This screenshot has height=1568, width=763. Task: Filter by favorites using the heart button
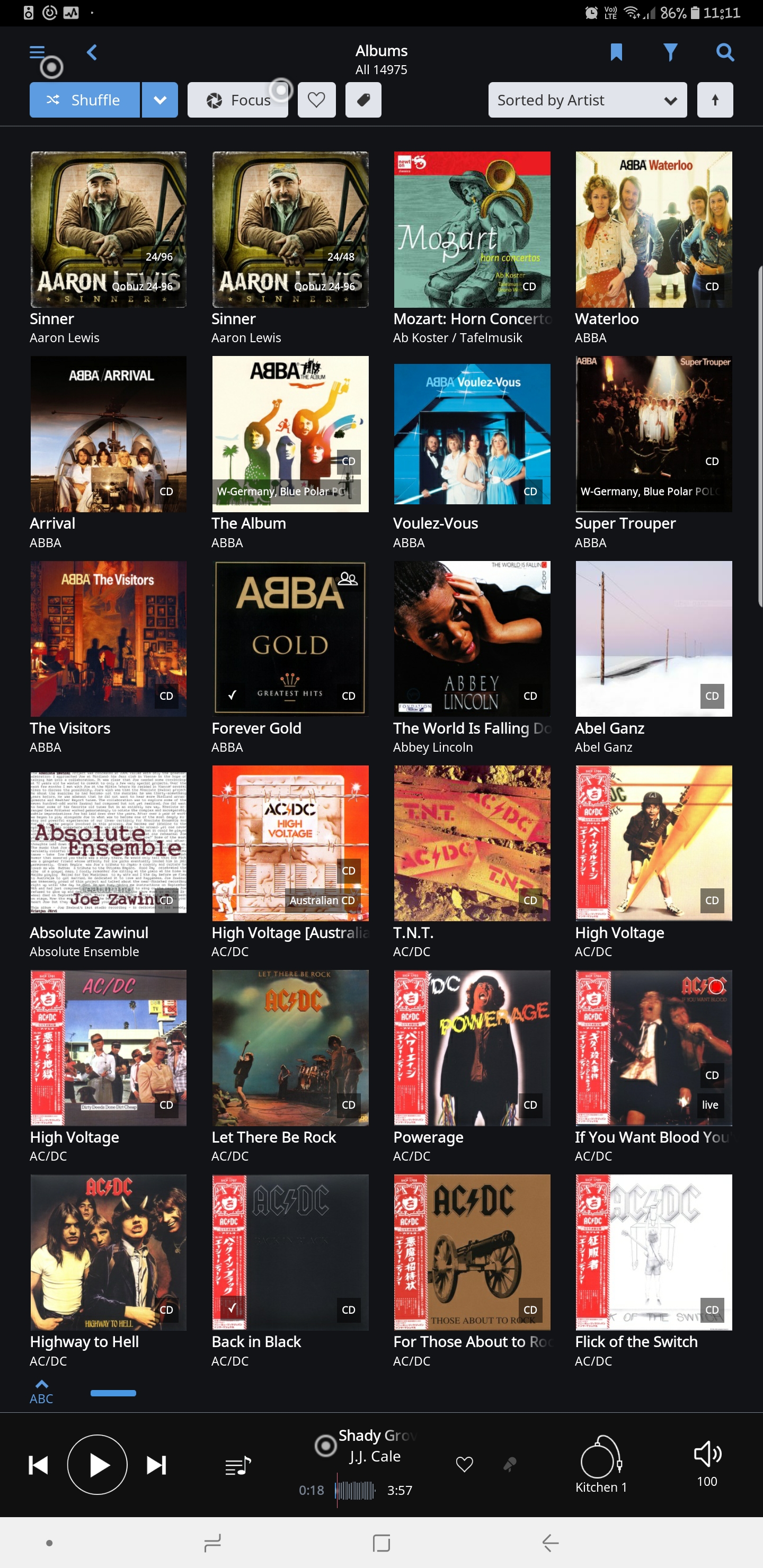click(x=317, y=100)
